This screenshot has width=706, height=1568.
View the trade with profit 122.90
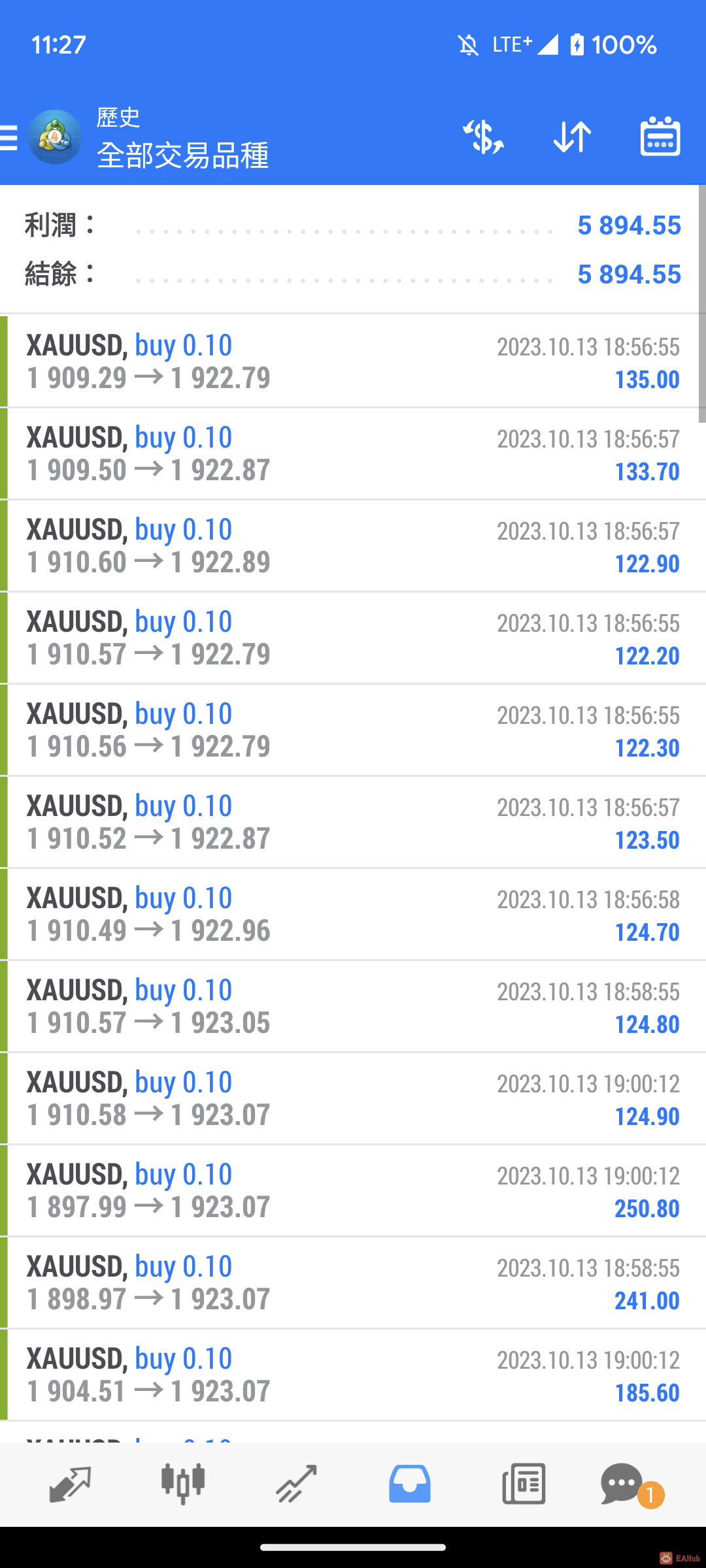[353, 546]
